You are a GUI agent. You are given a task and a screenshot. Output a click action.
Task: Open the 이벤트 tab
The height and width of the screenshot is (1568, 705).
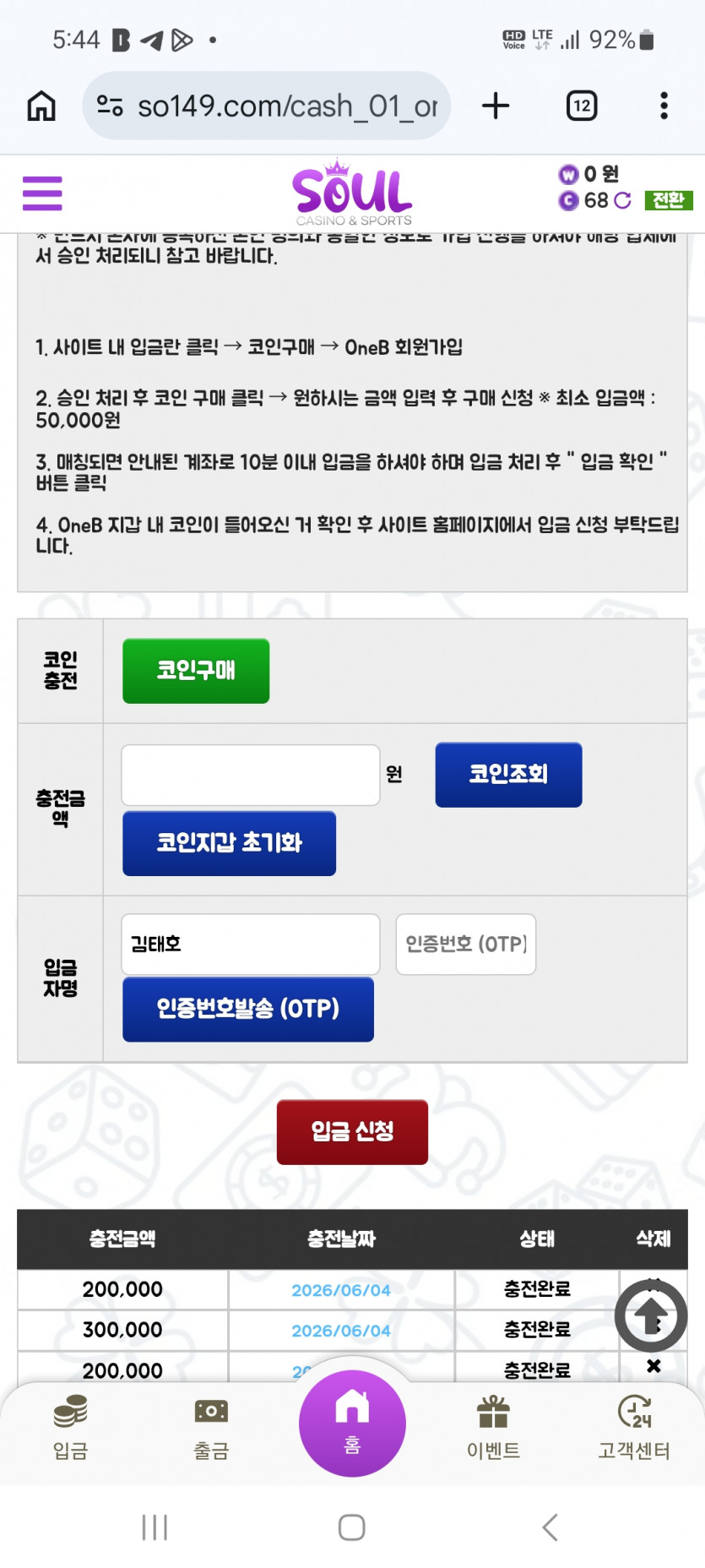click(x=493, y=1428)
